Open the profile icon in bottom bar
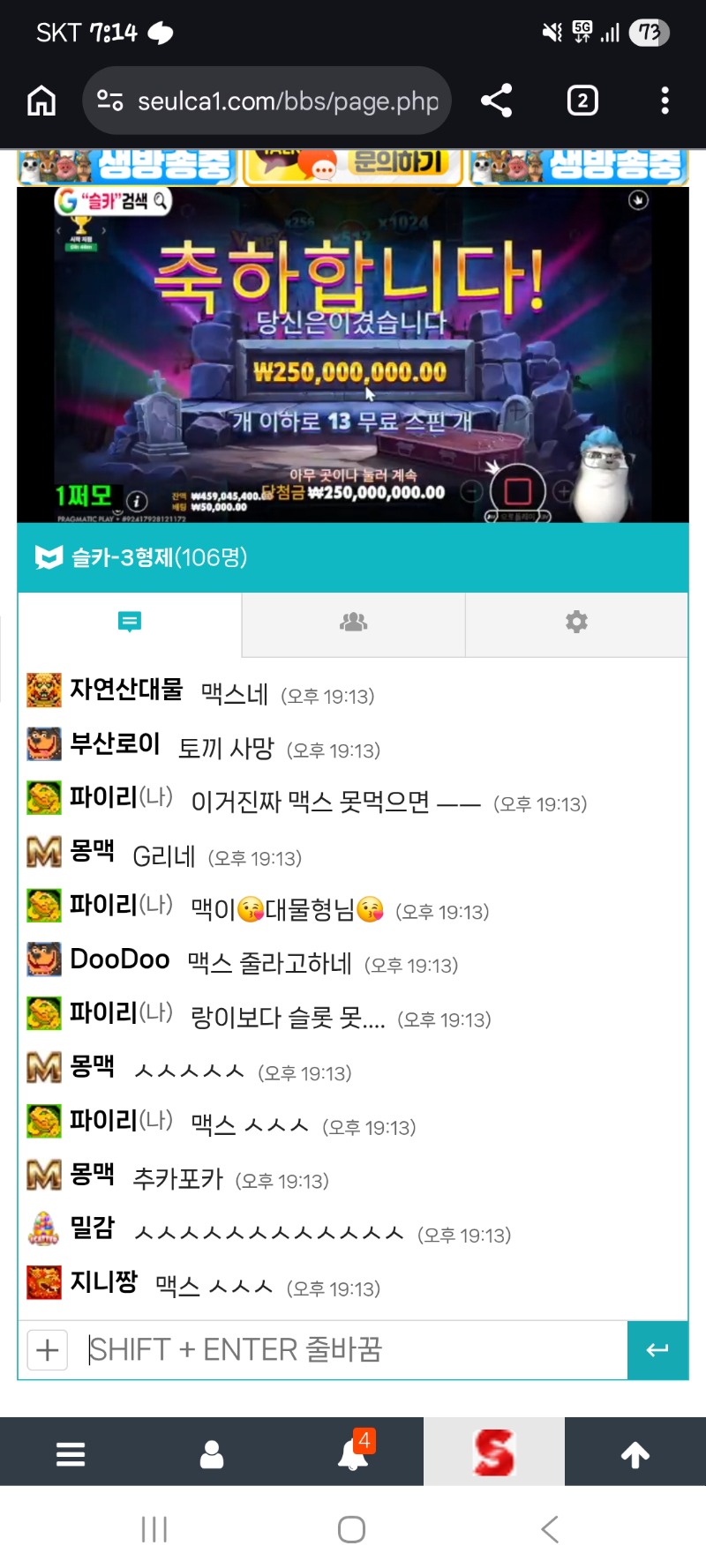 (212, 1454)
